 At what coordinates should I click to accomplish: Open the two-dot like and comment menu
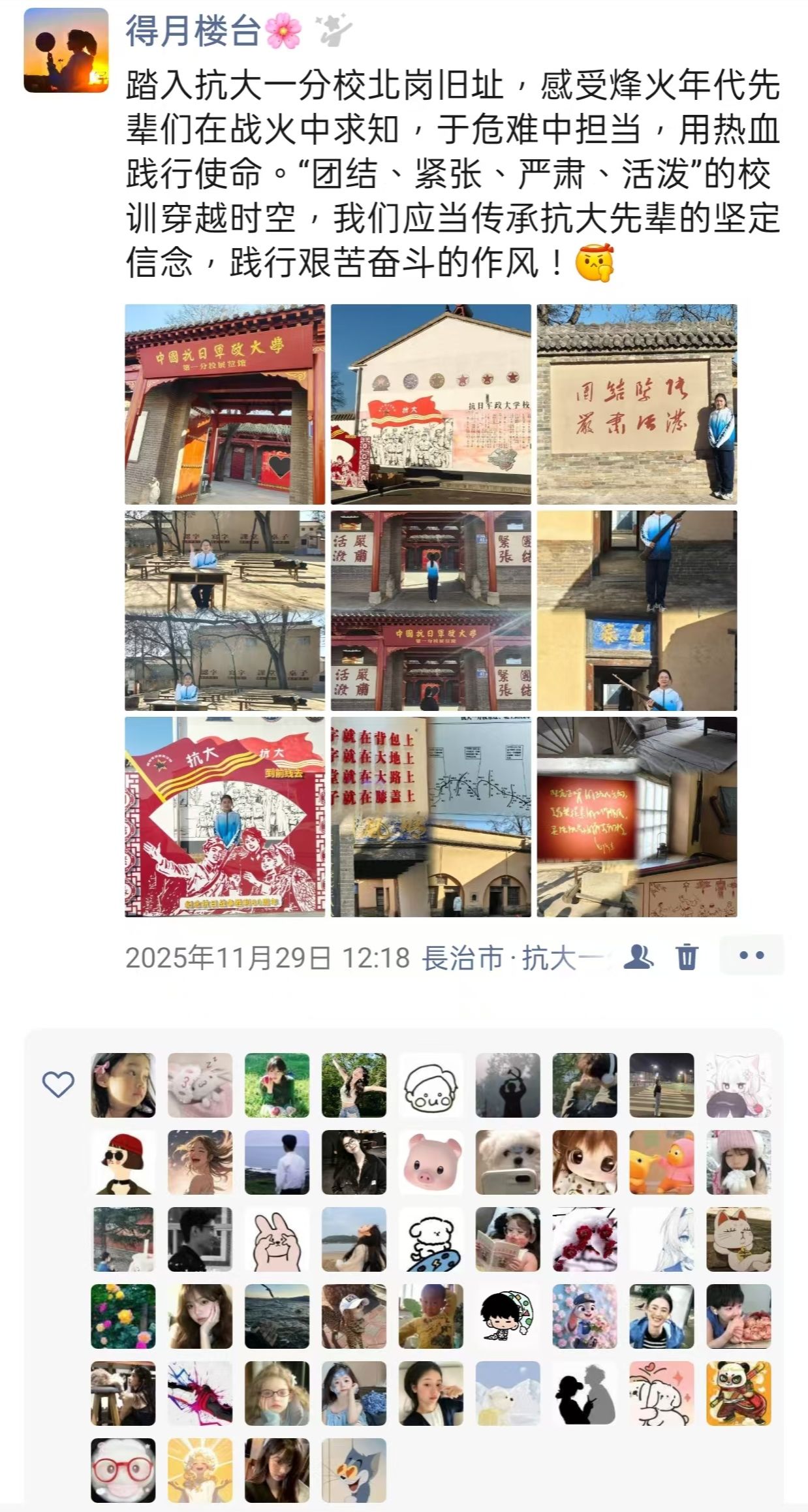tap(751, 956)
